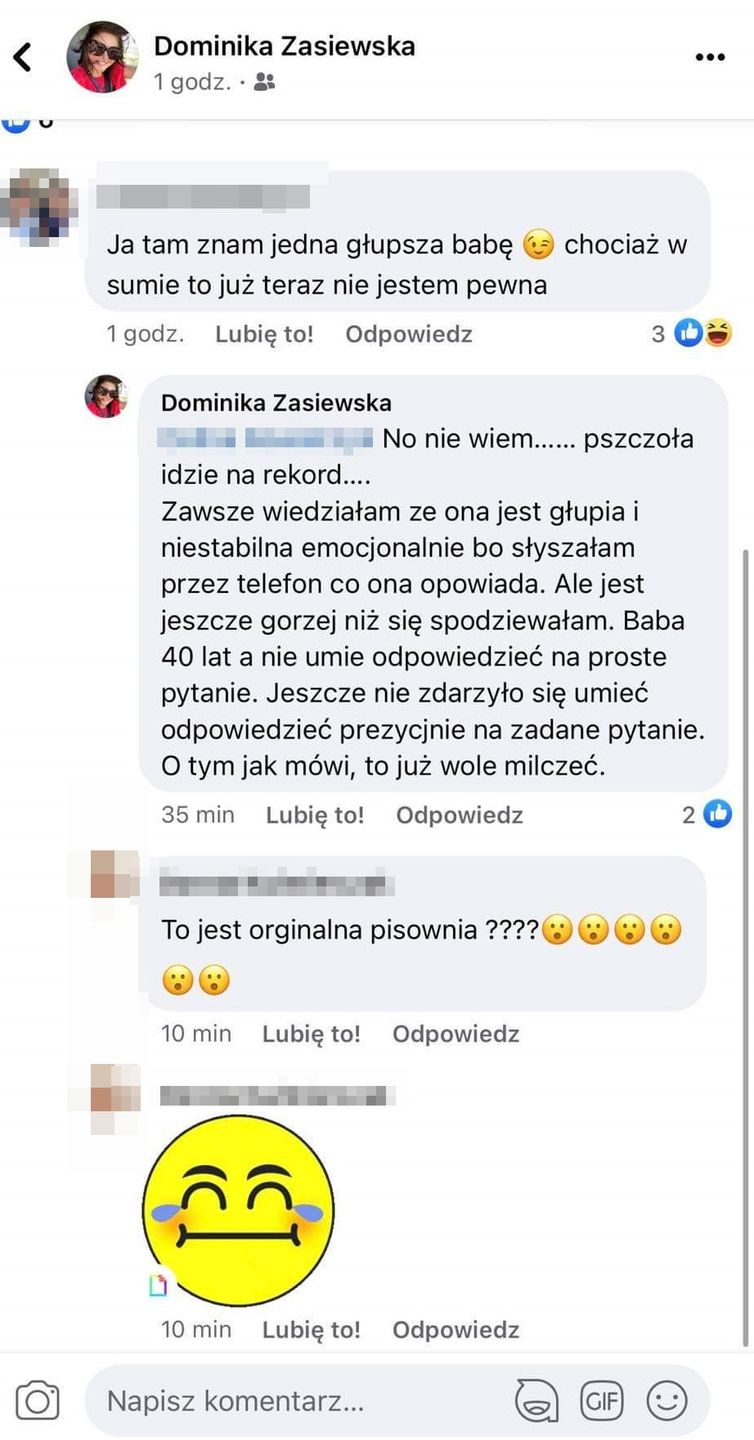
Task: Like the laughing emoji sticker comment
Action: (311, 1330)
